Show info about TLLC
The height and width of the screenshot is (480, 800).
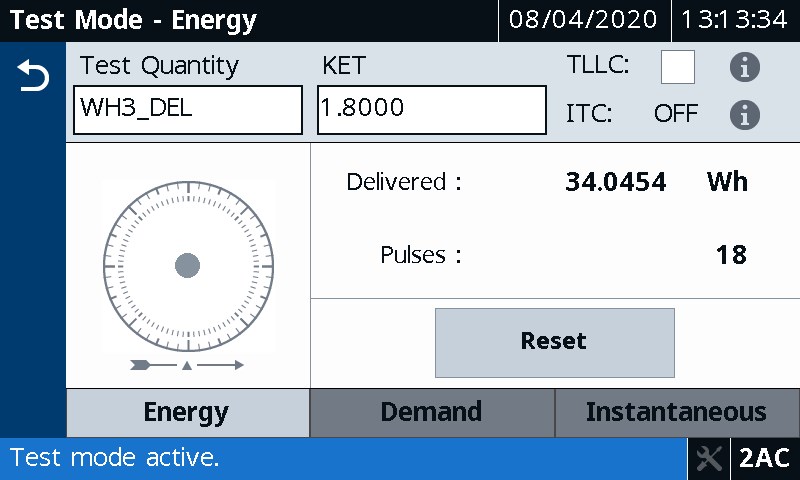(x=744, y=67)
